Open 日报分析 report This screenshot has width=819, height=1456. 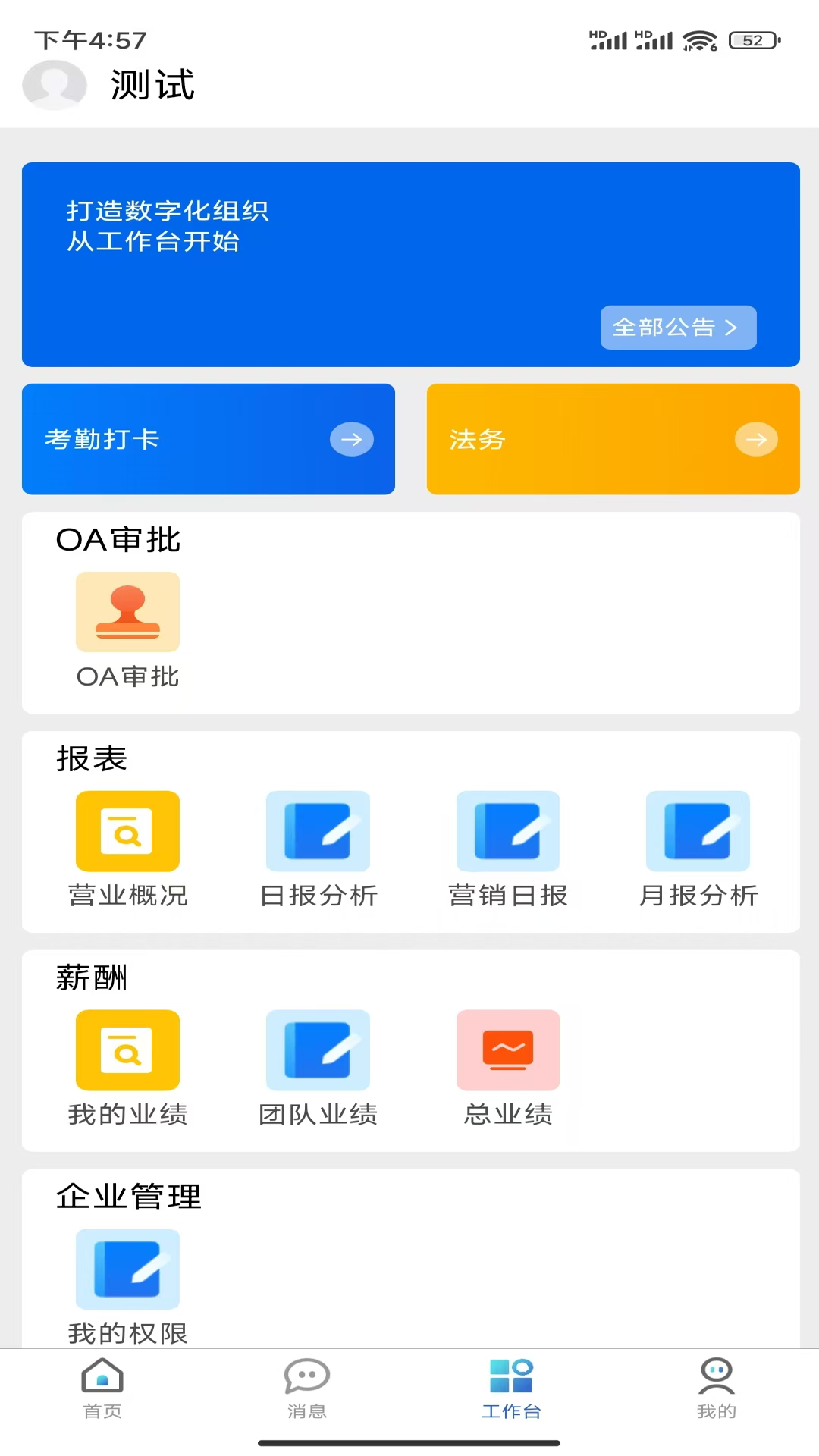[318, 832]
